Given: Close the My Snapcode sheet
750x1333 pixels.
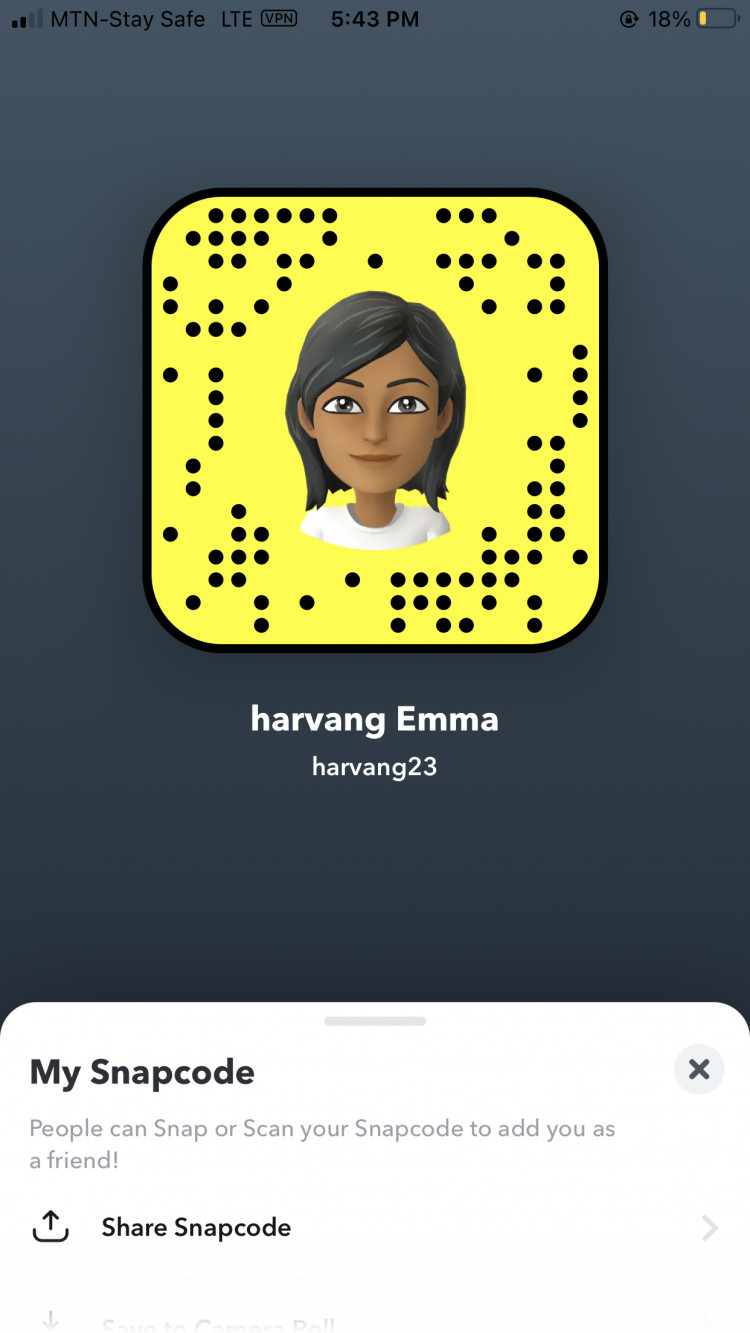Looking at the screenshot, I should [699, 1069].
